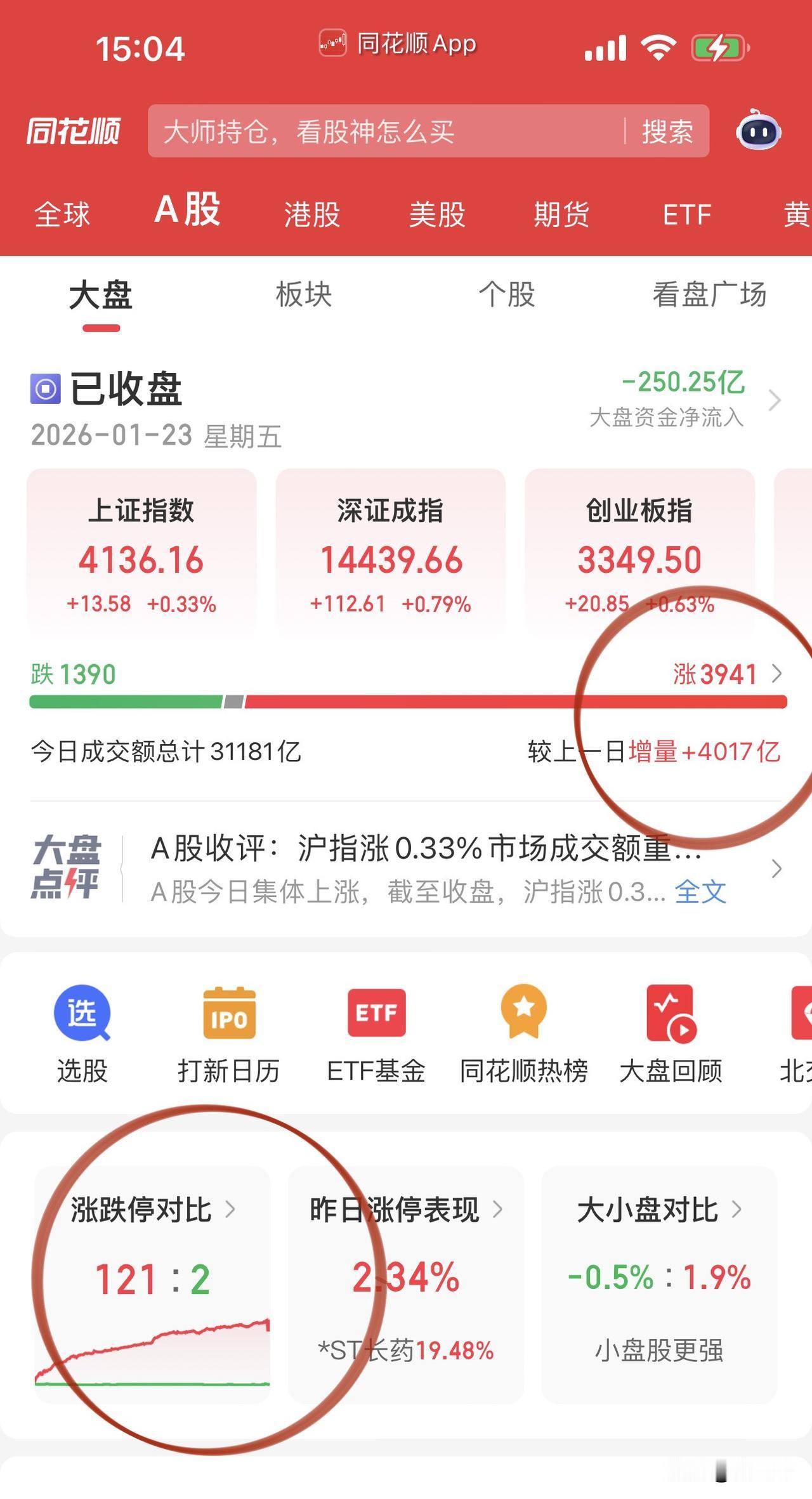Switch to the 港股 market tab
The height and width of the screenshot is (1499, 812).
(x=313, y=214)
